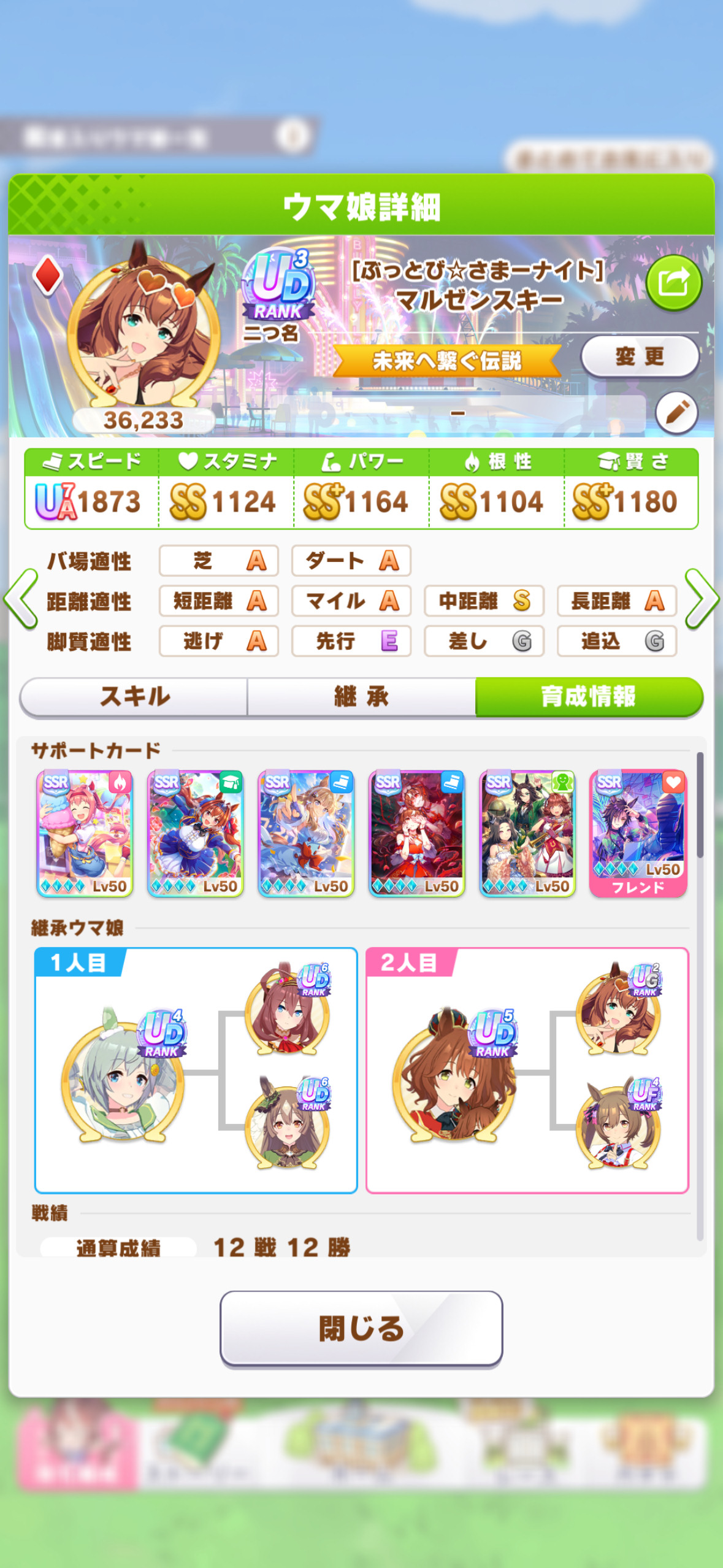Image resolution: width=723 pixels, height=1568 pixels.
Task: Open the group-type SSR support card
Action: point(527,834)
